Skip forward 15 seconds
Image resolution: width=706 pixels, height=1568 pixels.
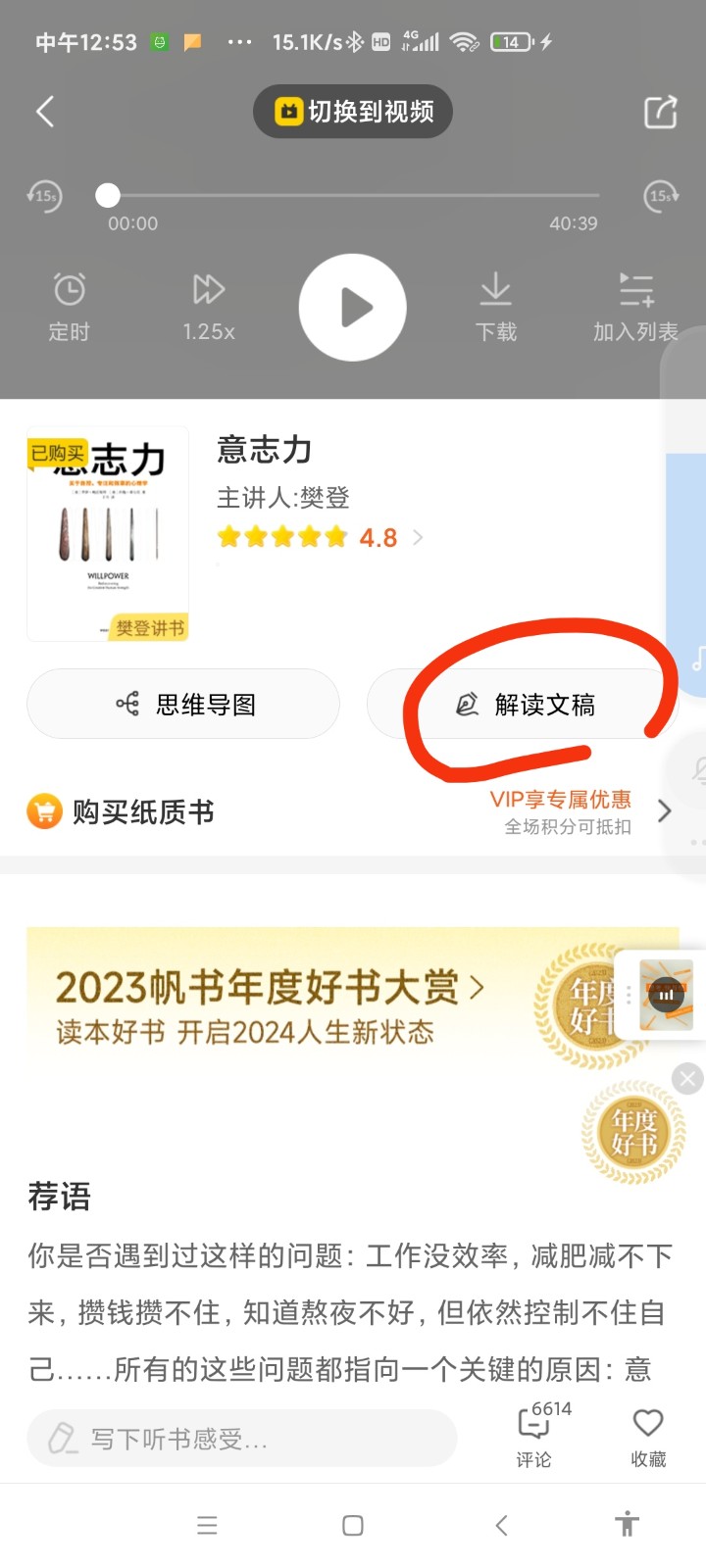[662, 196]
